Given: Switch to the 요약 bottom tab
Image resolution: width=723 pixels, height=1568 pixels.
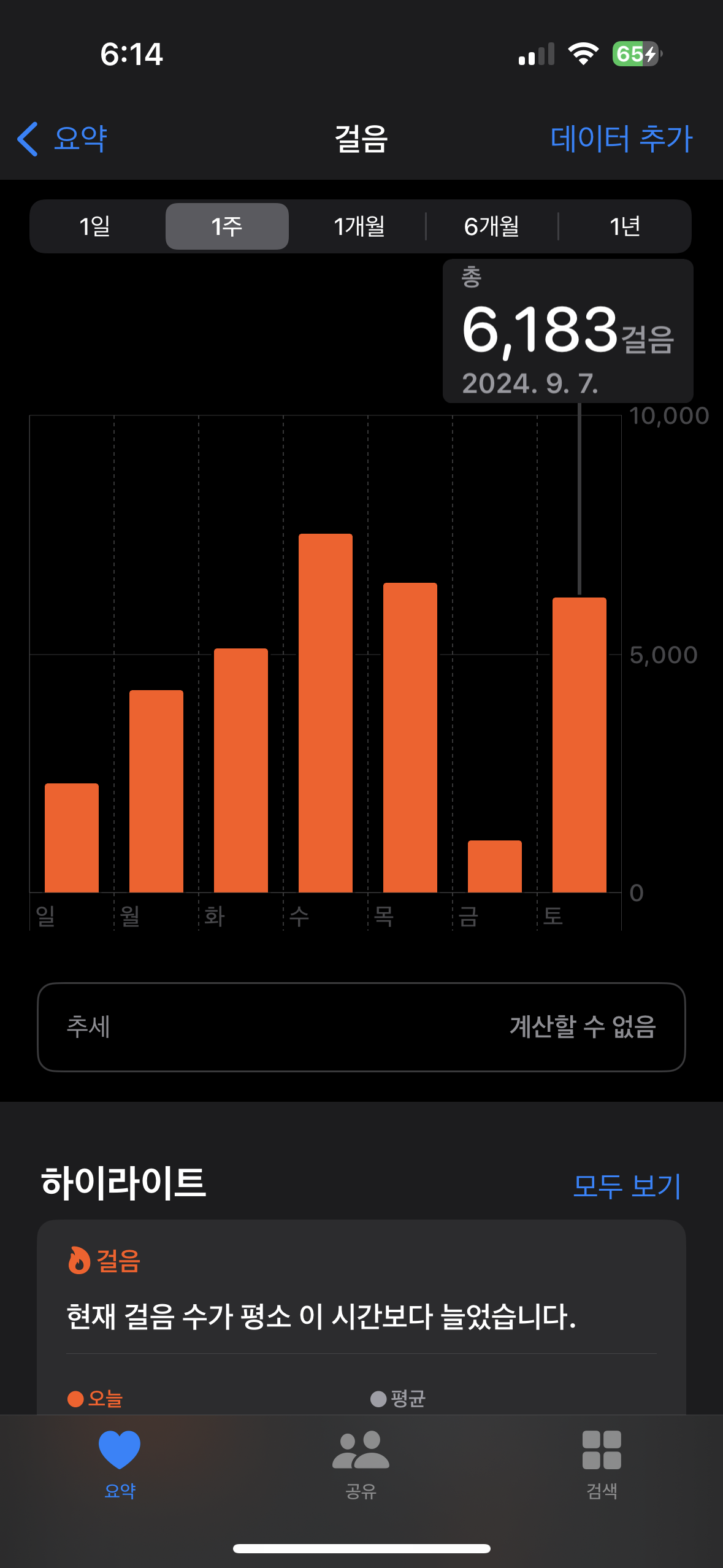Looking at the screenshot, I should tap(120, 1463).
